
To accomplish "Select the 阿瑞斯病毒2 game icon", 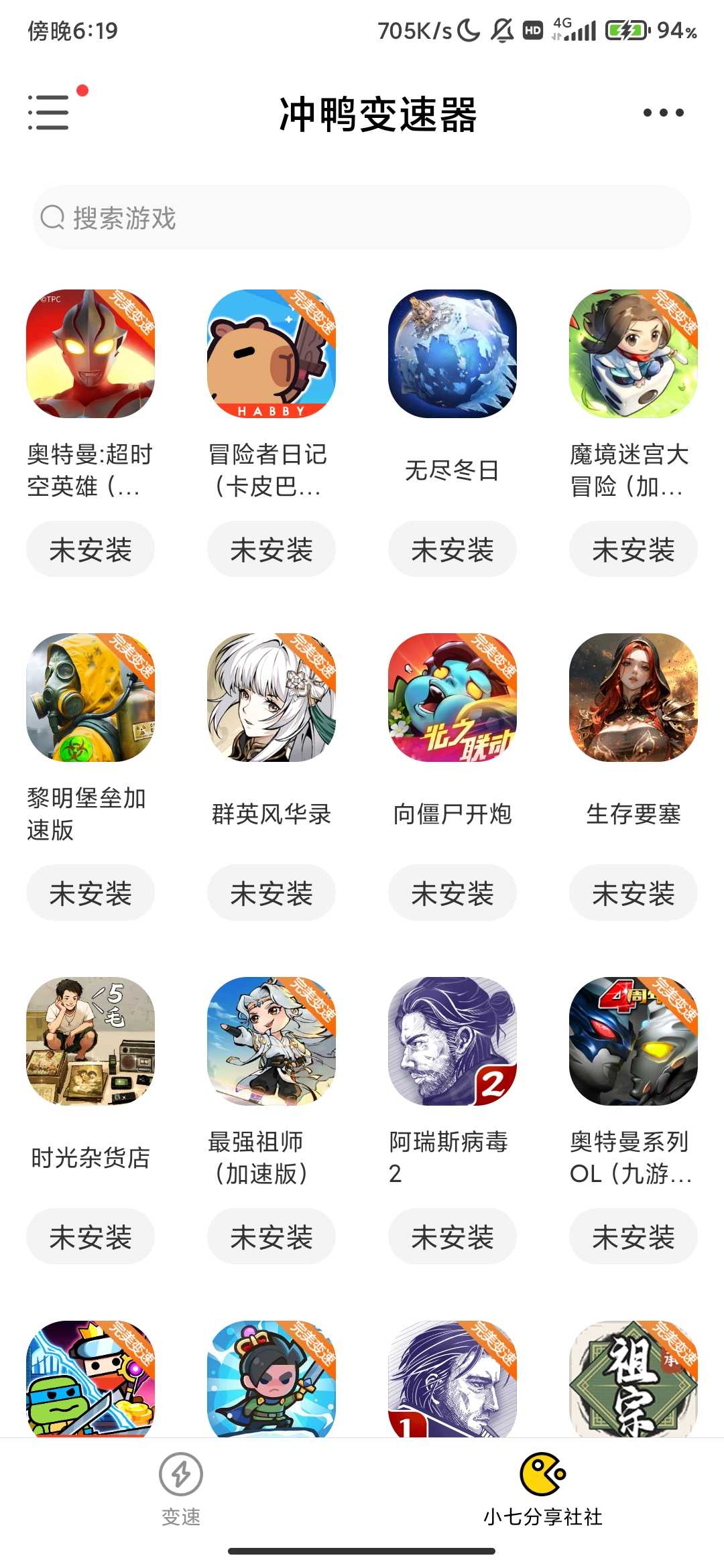I will pyautogui.click(x=452, y=1045).
